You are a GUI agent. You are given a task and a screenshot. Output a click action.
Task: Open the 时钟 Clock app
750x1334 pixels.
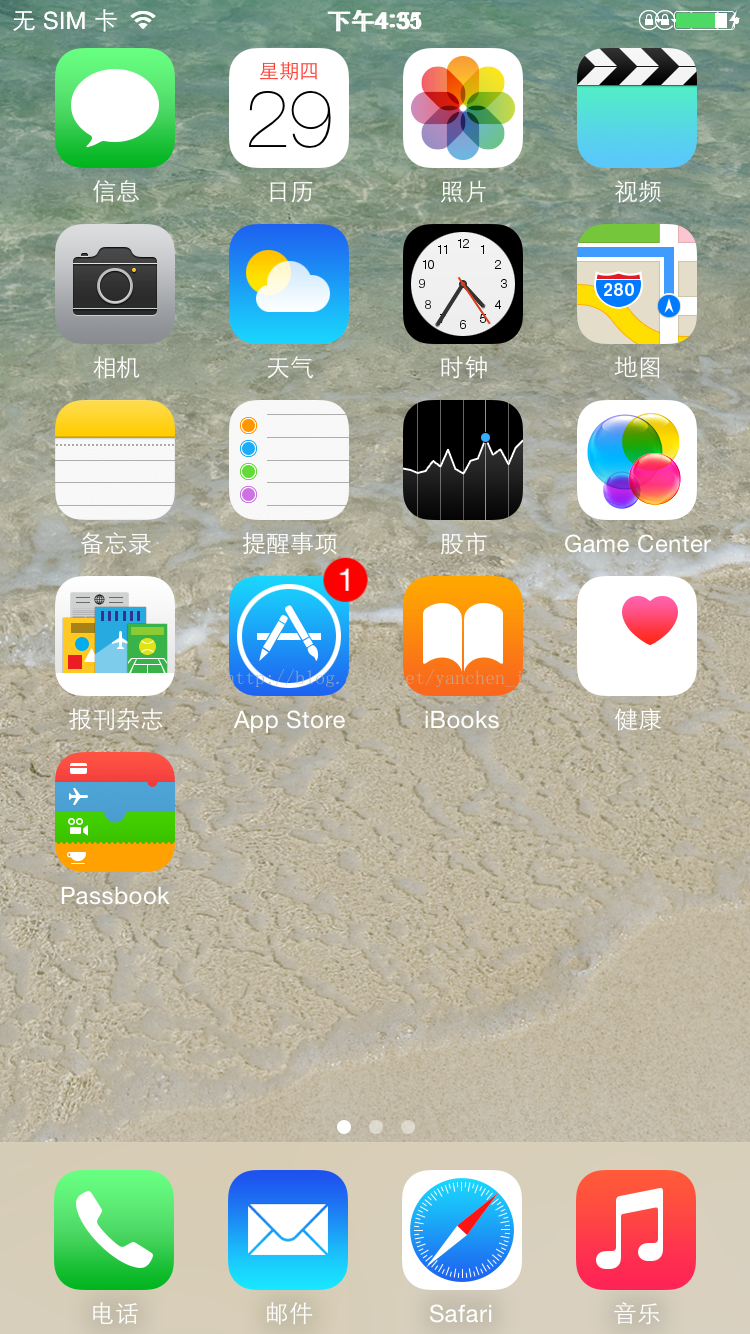tap(463, 284)
